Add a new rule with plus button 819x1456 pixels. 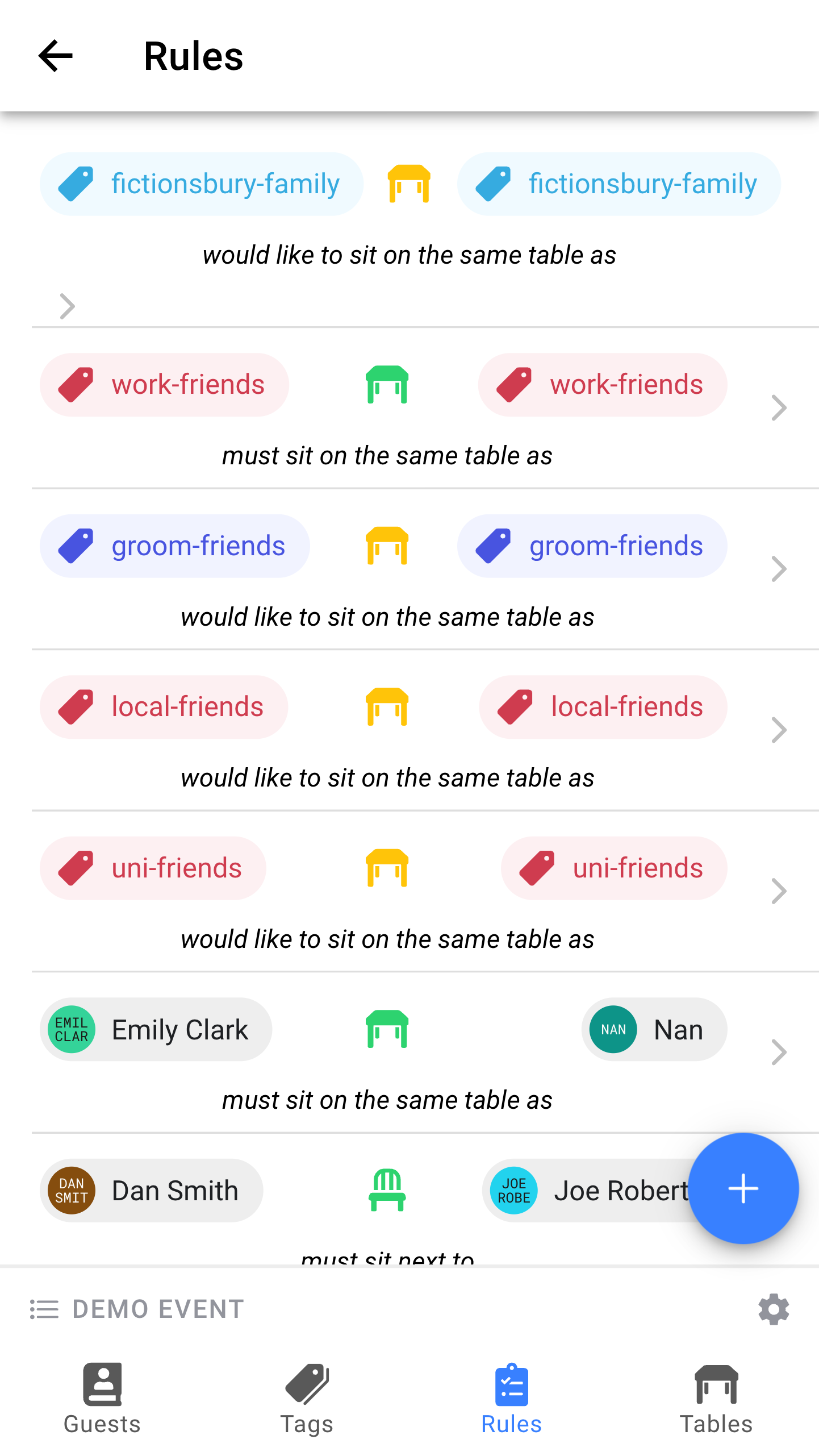point(742,1188)
